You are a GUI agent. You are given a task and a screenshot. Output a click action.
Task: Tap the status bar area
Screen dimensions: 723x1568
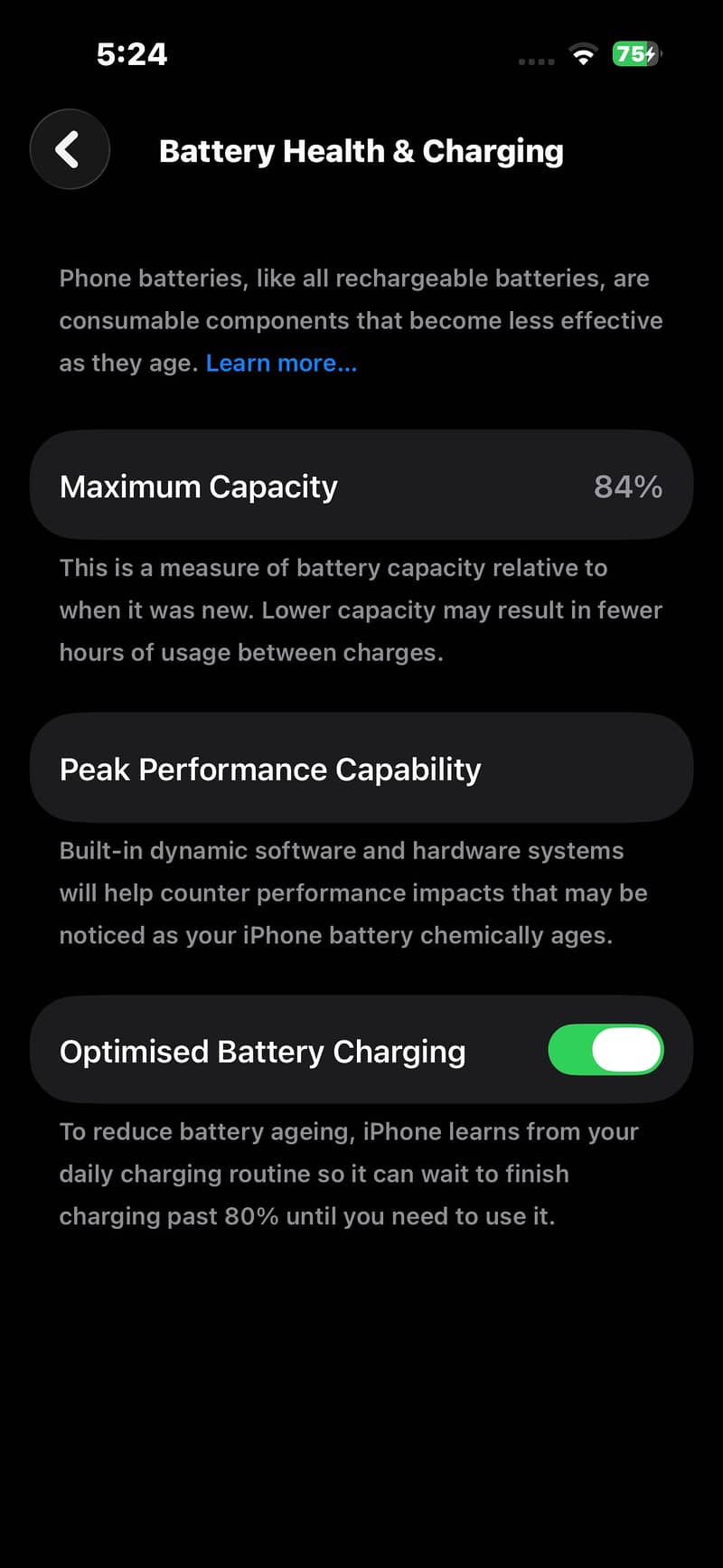click(361, 54)
